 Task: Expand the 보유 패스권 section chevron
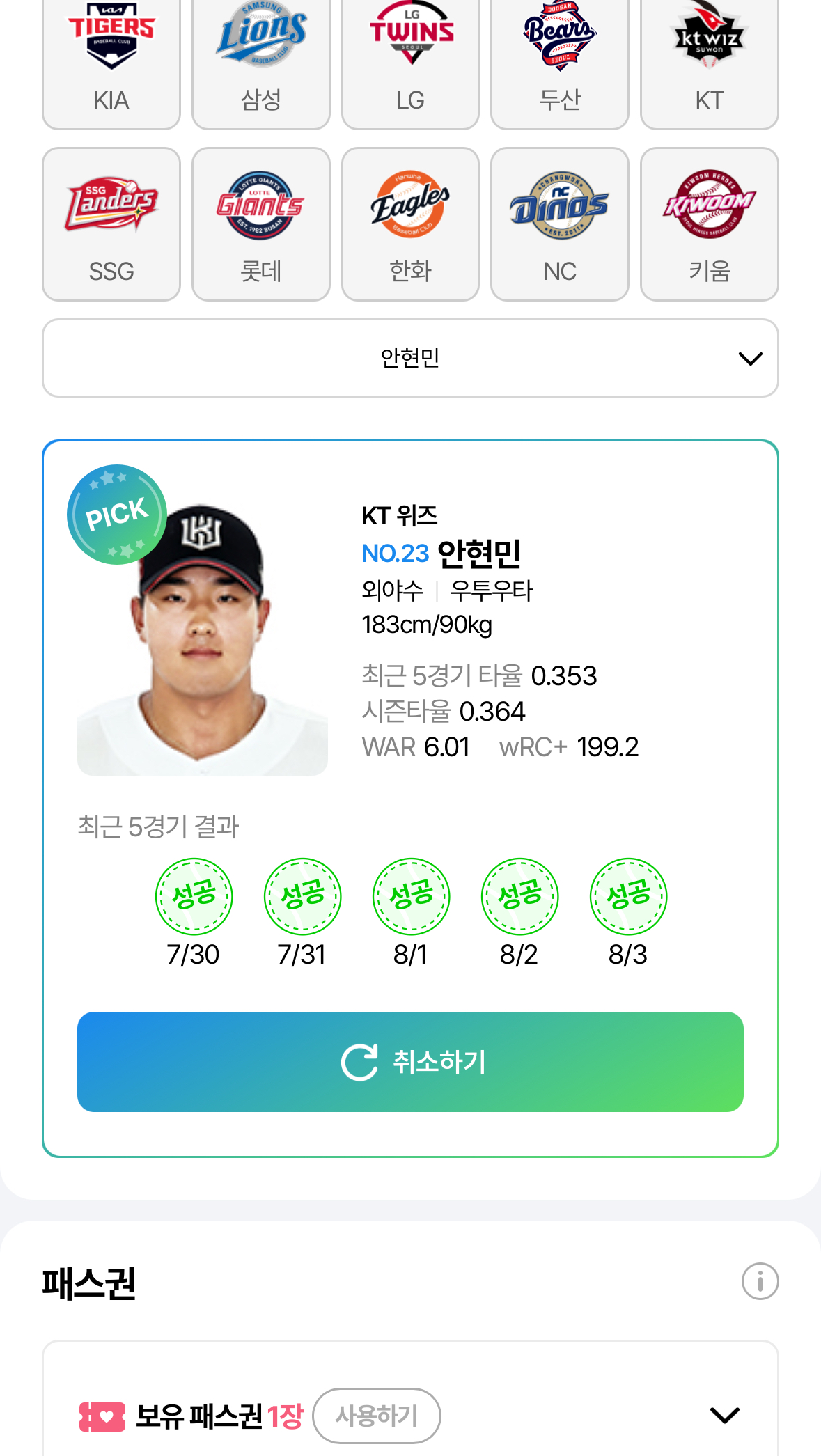724,1415
